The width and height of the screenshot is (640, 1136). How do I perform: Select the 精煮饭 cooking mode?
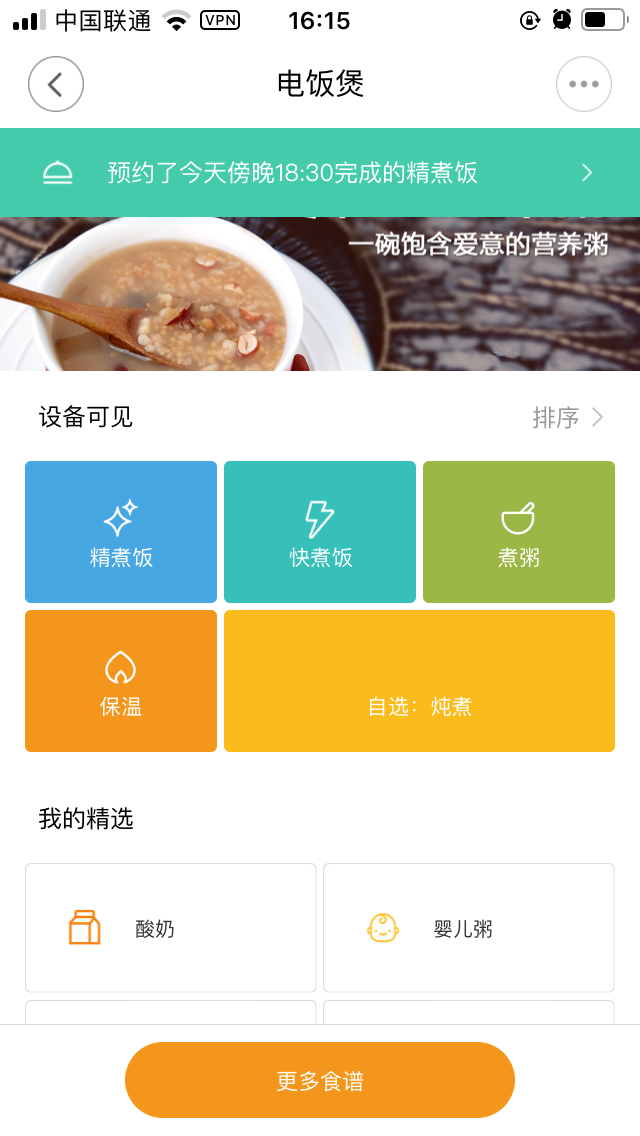(x=121, y=532)
